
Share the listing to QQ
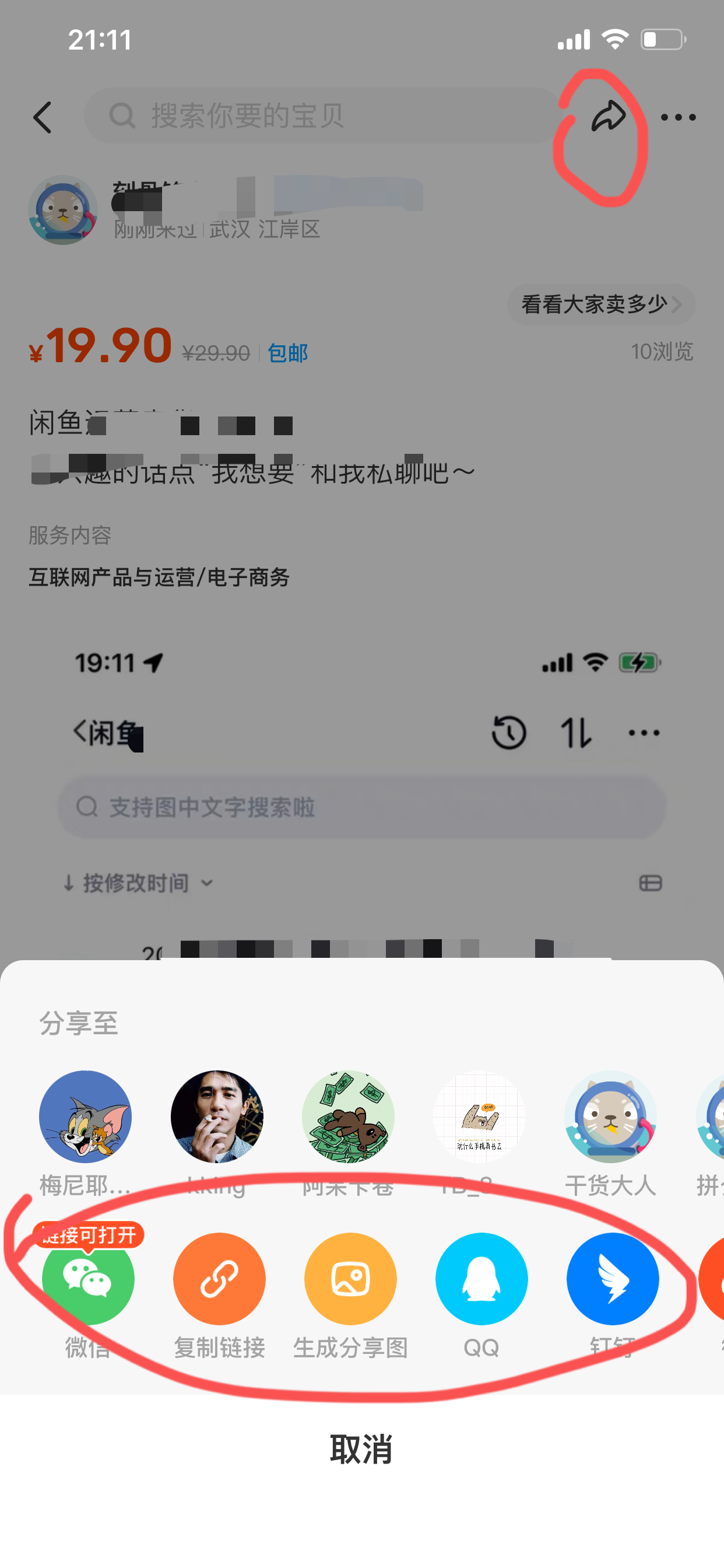pos(482,1279)
